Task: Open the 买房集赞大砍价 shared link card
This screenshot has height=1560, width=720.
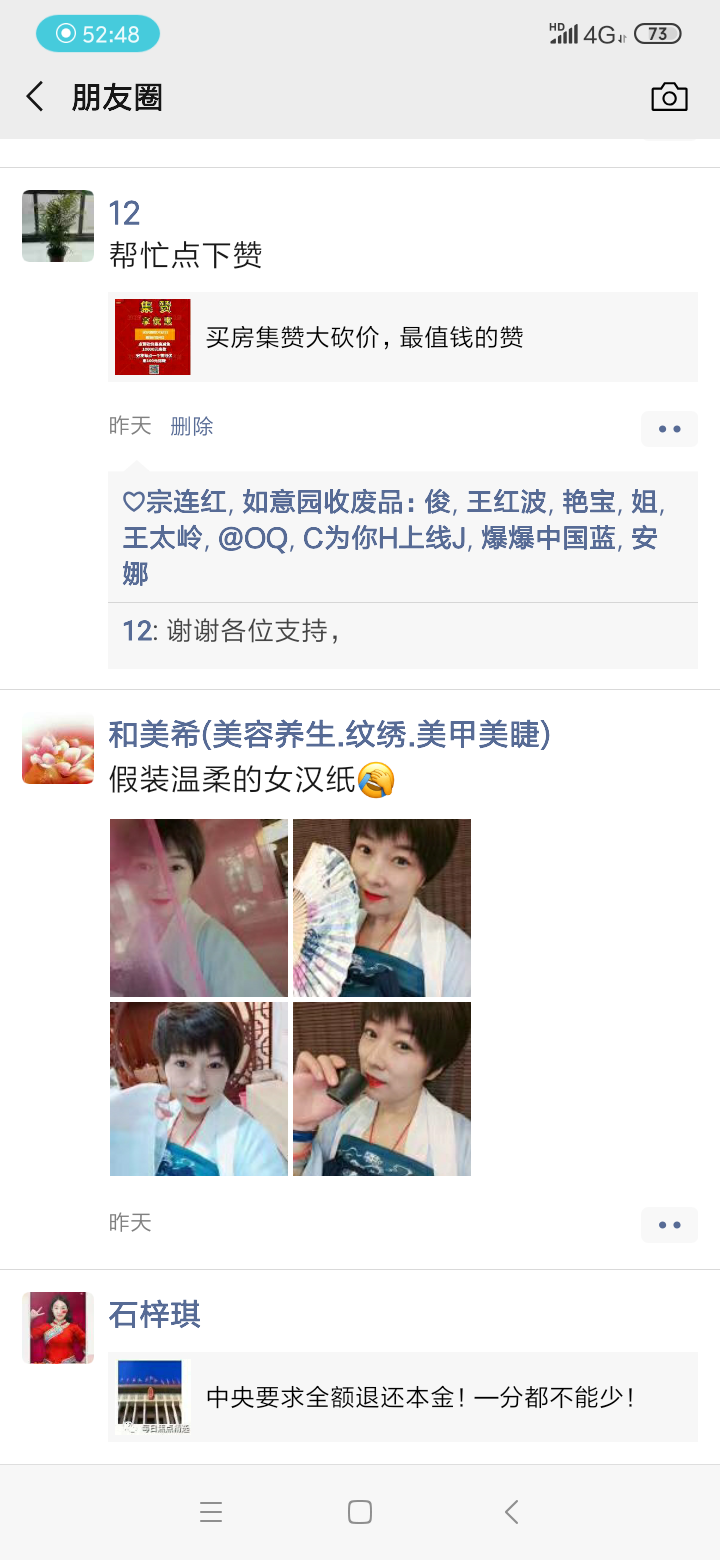Action: click(403, 337)
